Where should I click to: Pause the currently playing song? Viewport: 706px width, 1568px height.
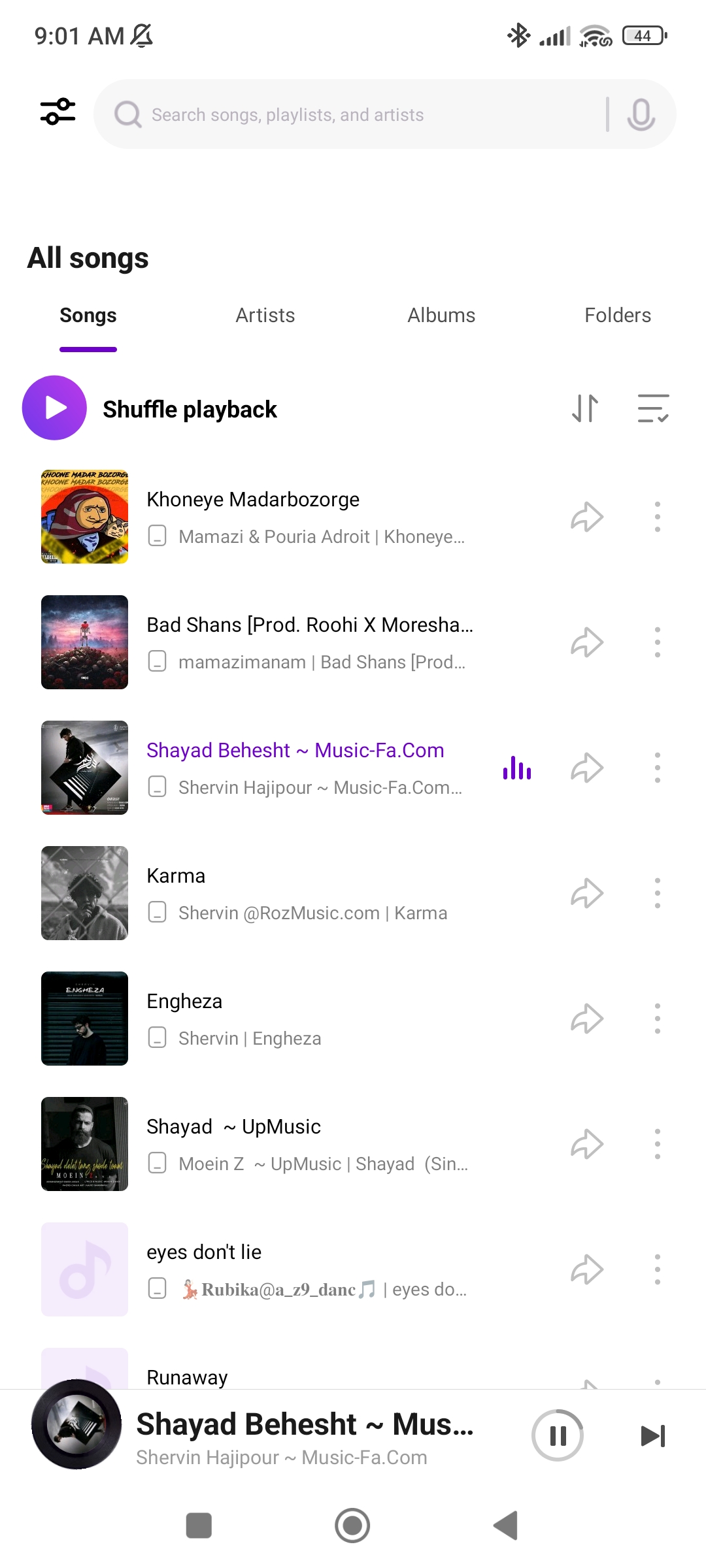558,1436
